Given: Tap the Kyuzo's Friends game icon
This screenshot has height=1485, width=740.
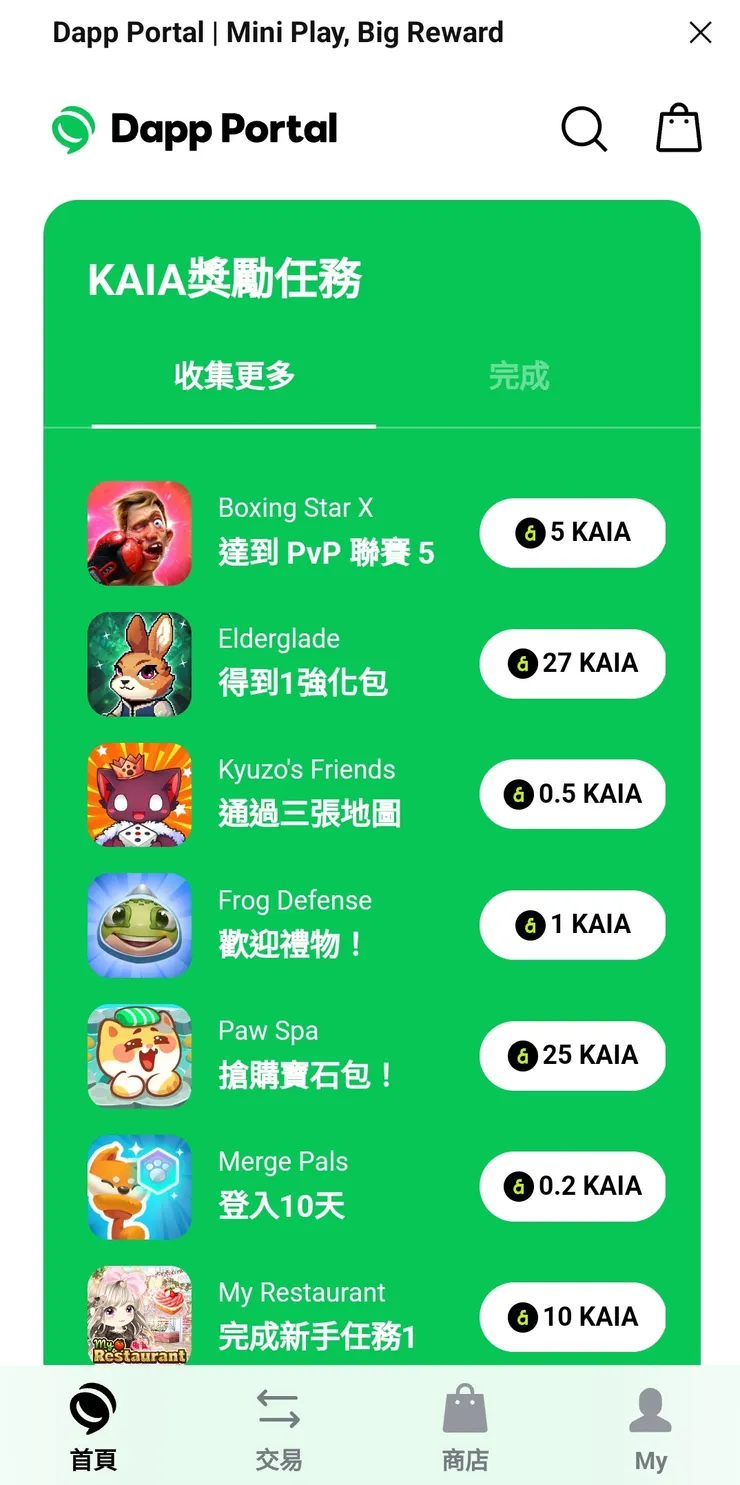Looking at the screenshot, I should (139, 794).
